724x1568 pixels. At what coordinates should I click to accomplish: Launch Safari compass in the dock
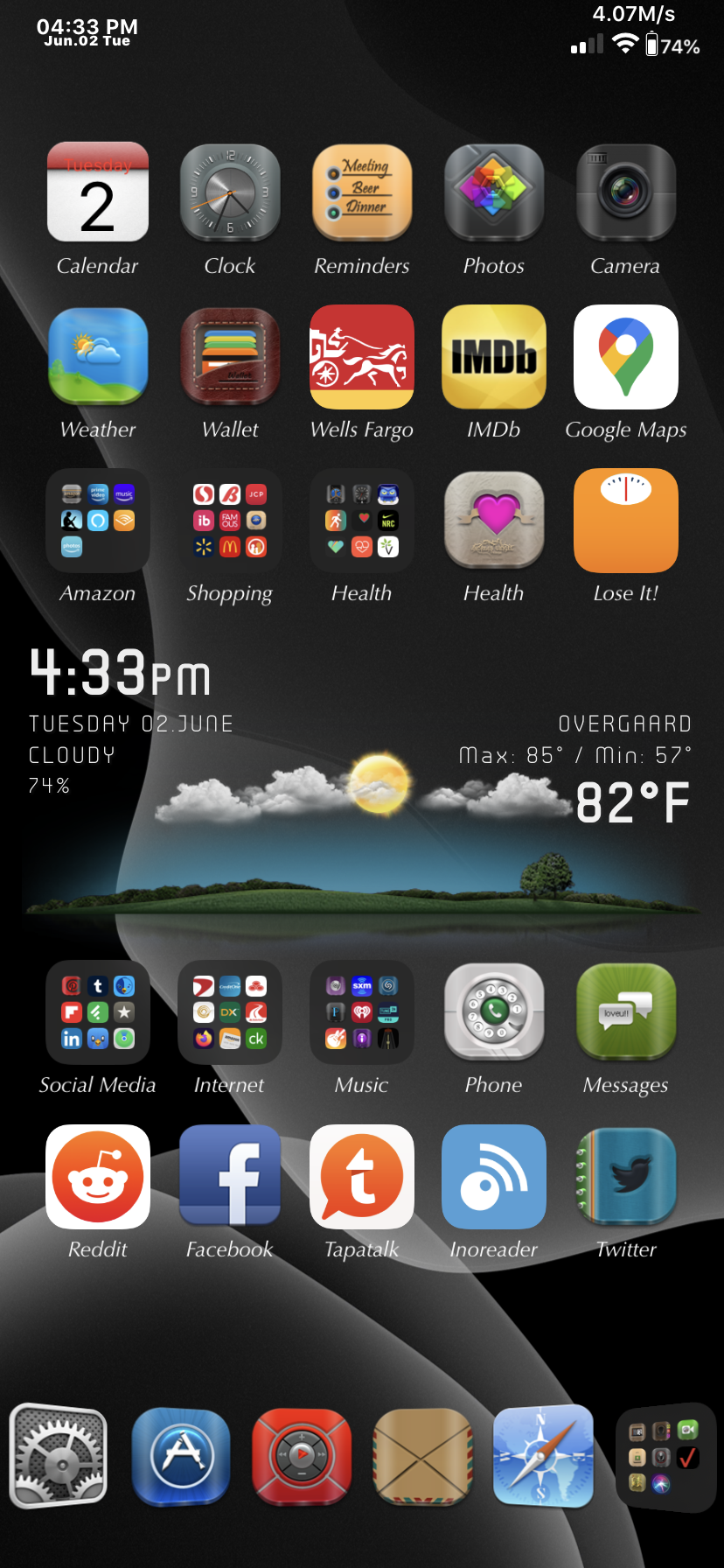click(543, 1457)
